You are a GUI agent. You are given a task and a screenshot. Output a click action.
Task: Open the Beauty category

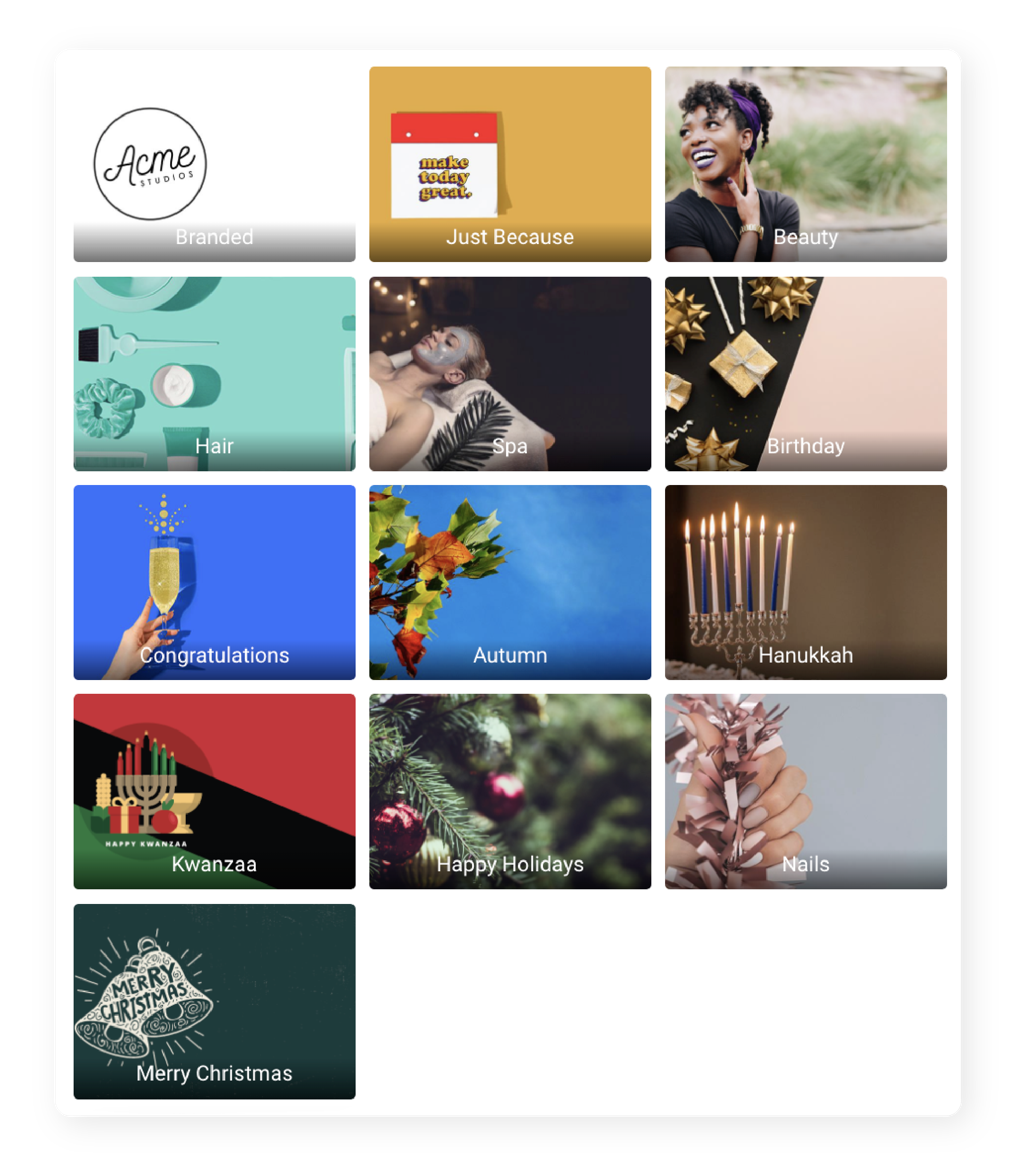(806, 164)
